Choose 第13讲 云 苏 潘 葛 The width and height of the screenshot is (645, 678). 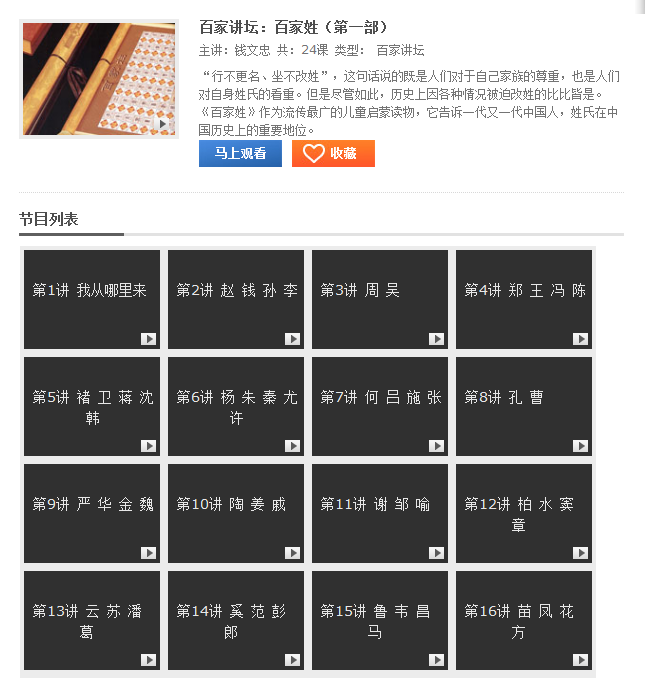point(92,620)
